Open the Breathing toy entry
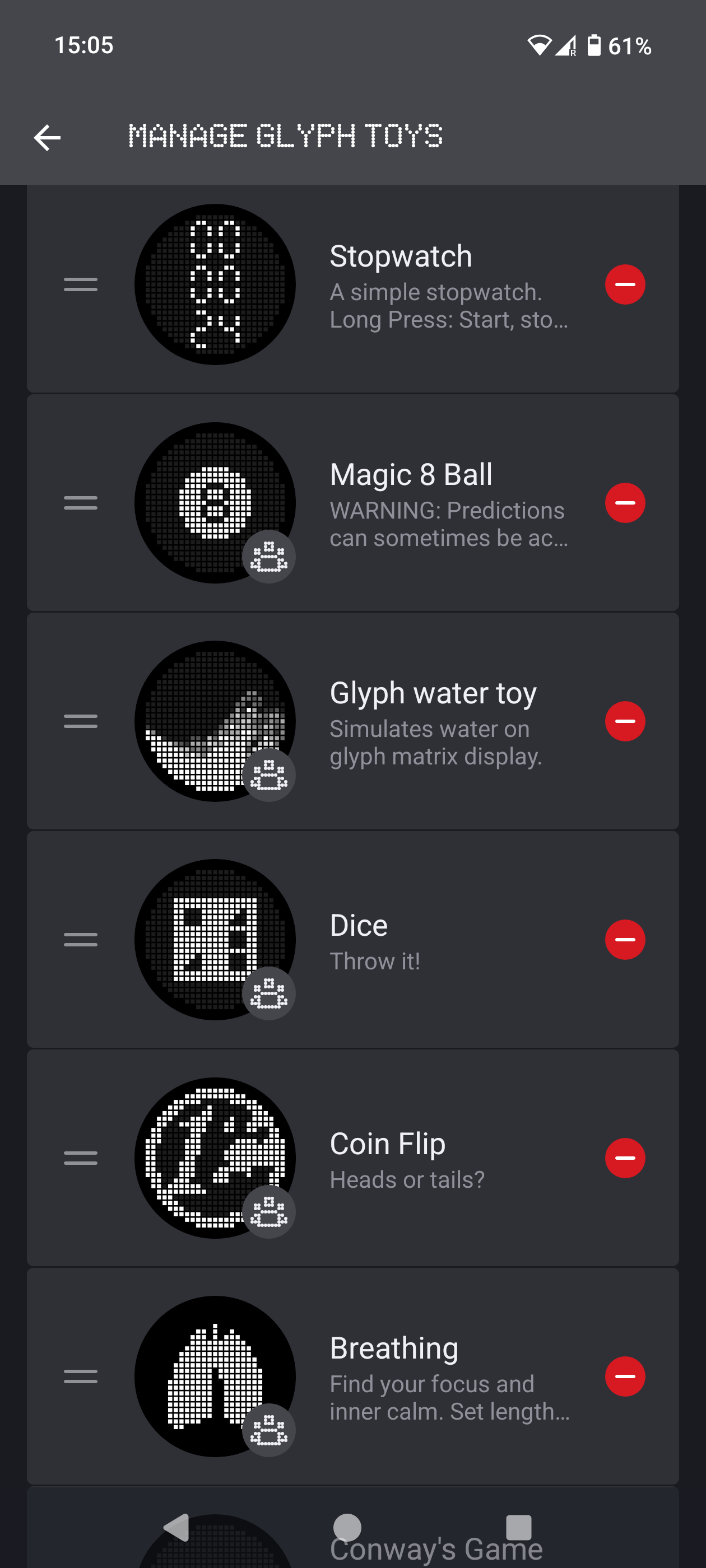The height and width of the screenshot is (1568, 706). tap(426, 1376)
